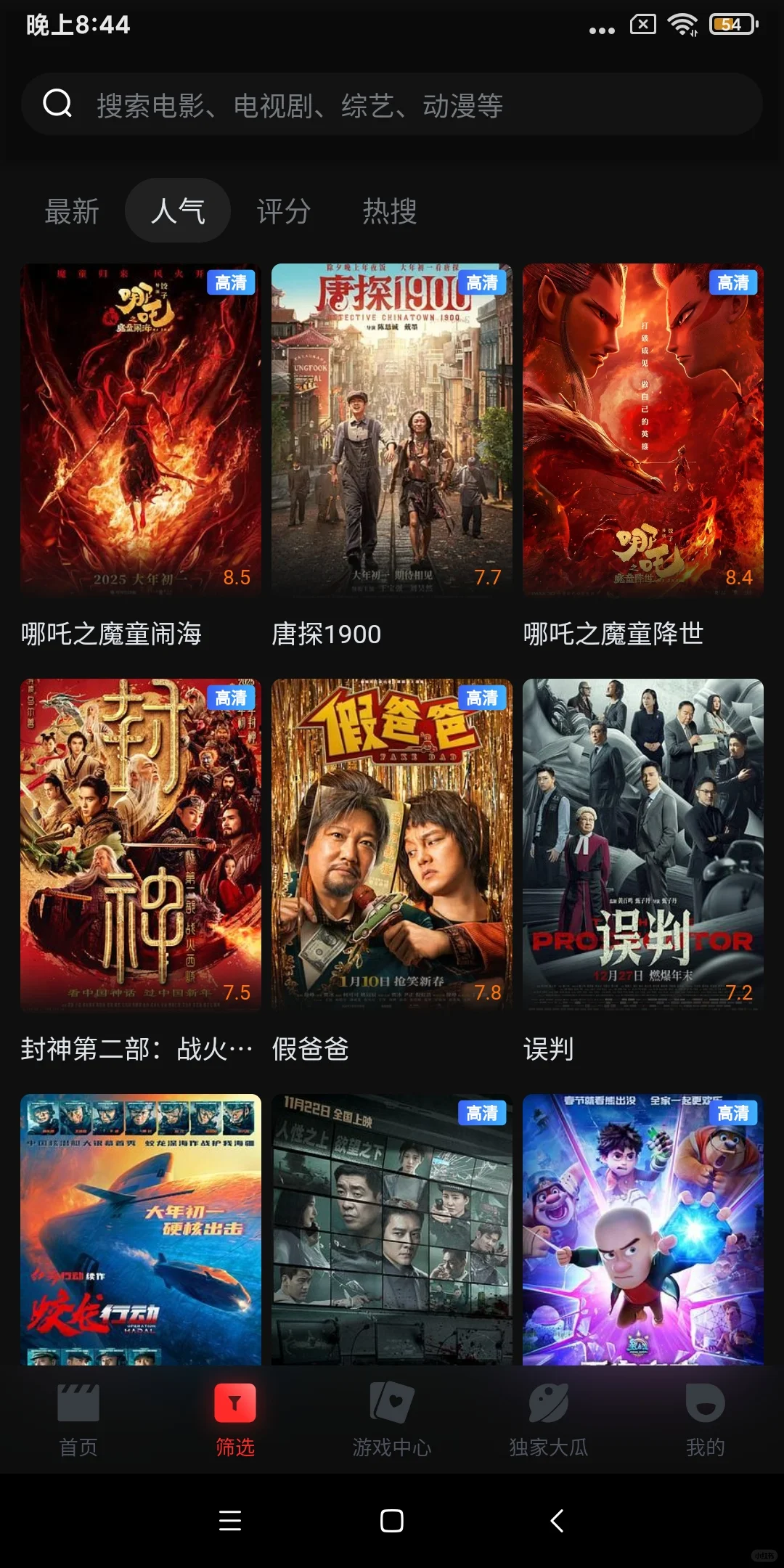Open the 我的 profile tab
The image size is (784, 1568).
pos(705,1420)
